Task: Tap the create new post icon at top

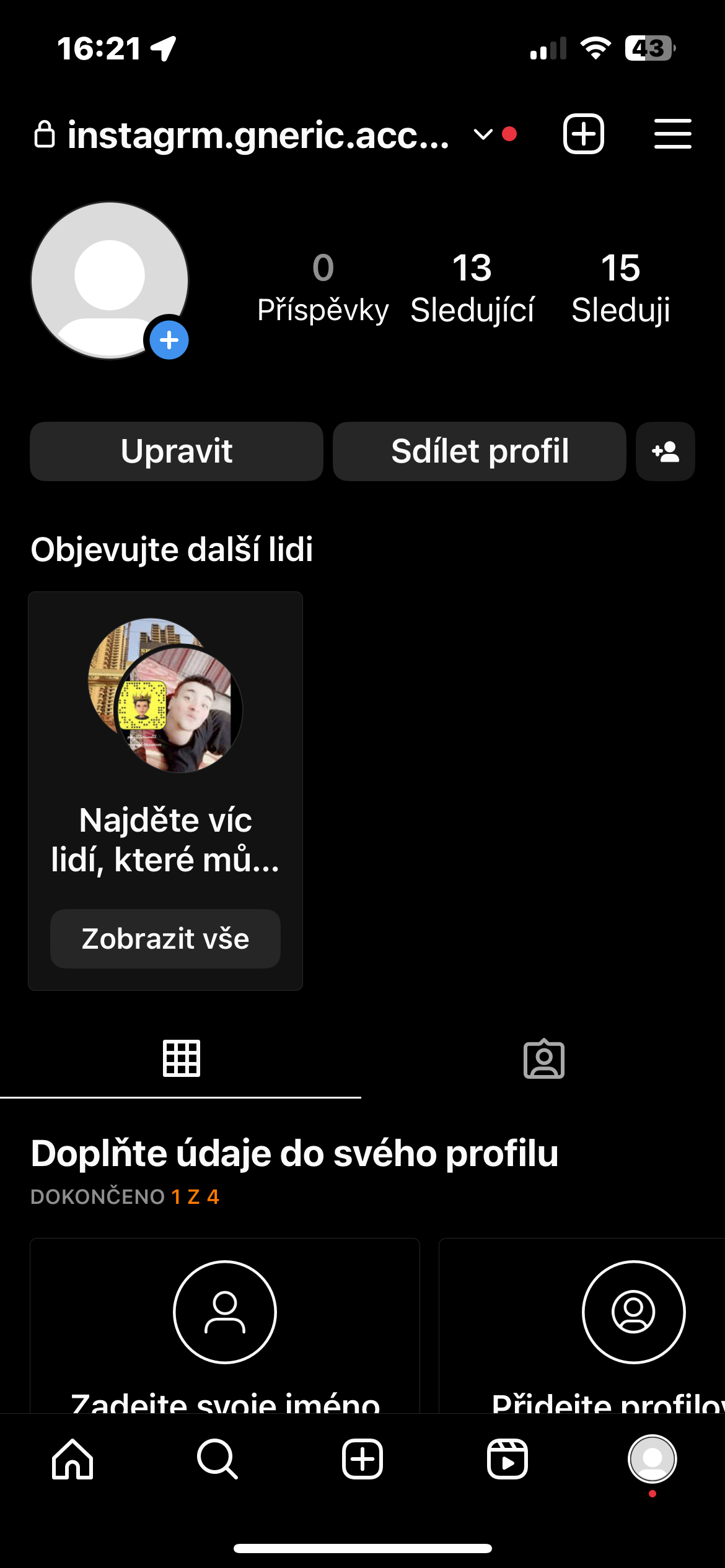Action: tap(583, 134)
